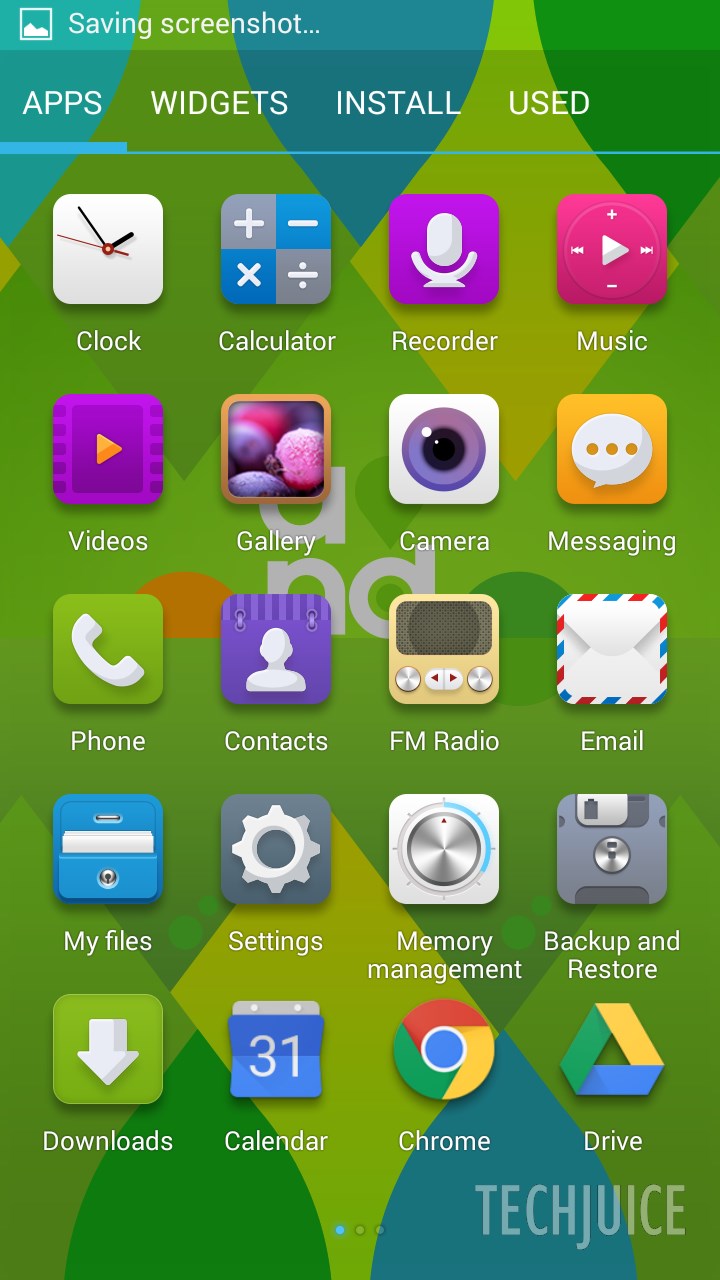720x1280 pixels.
Task: Open the Settings app
Action: point(276,849)
